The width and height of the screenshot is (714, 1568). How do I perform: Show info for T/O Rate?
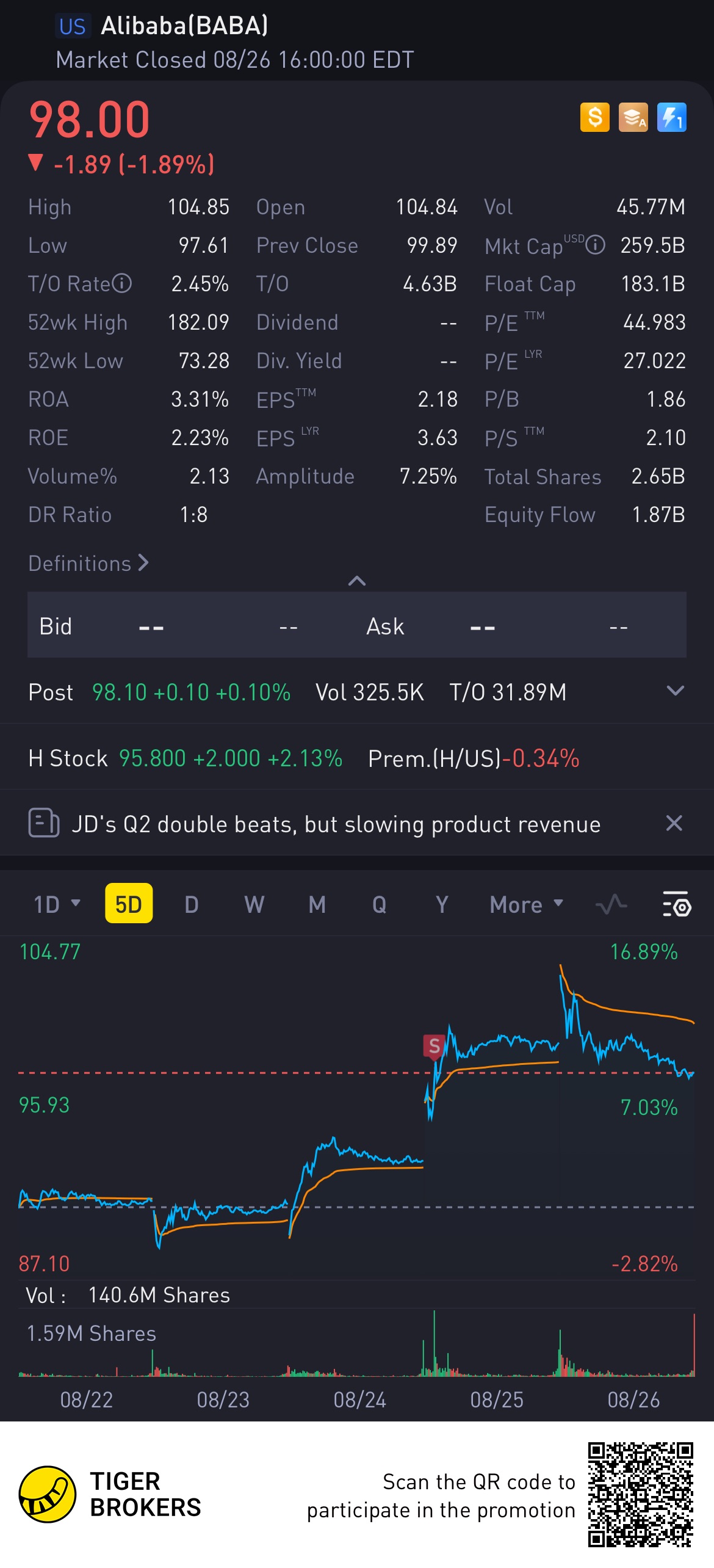pyautogui.click(x=122, y=283)
